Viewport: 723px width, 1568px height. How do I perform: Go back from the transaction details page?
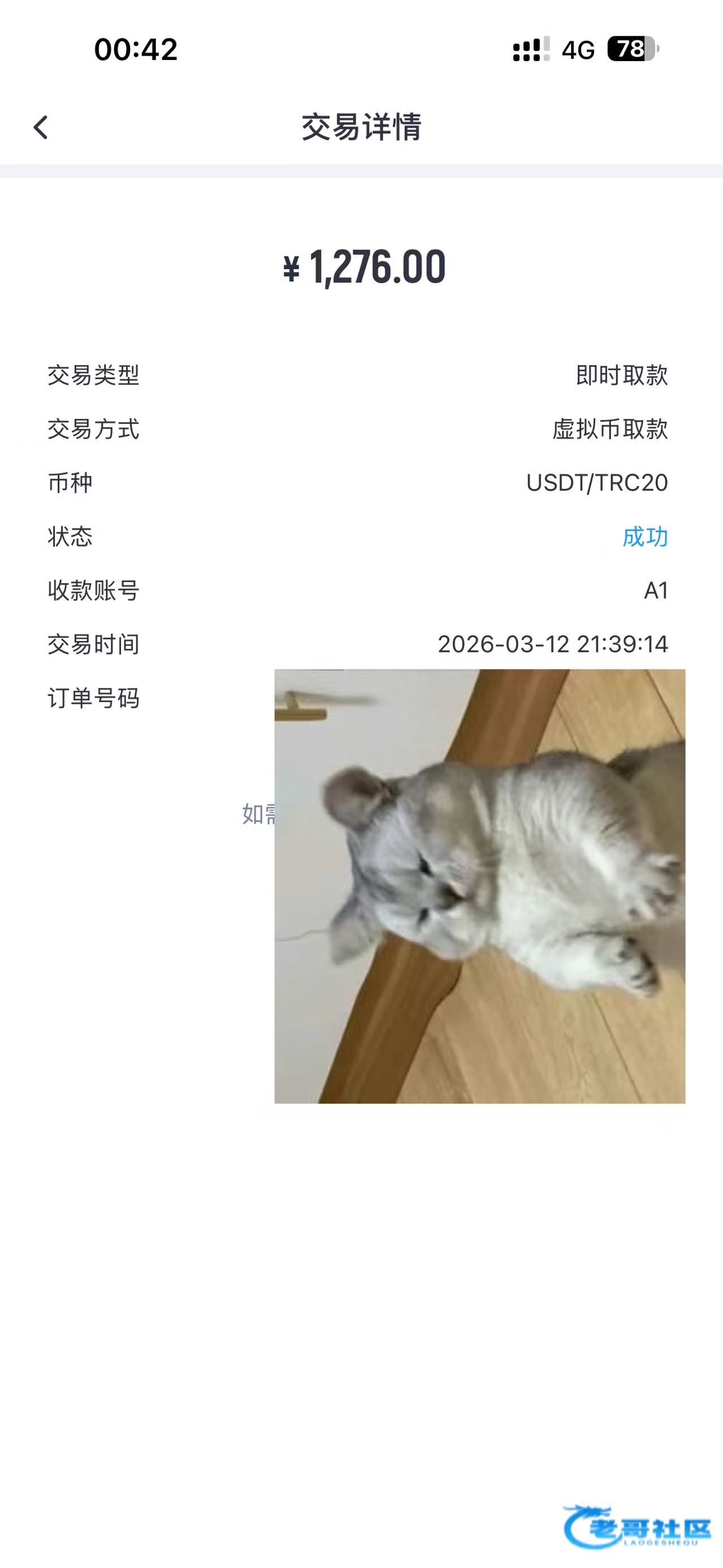[x=41, y=128]
